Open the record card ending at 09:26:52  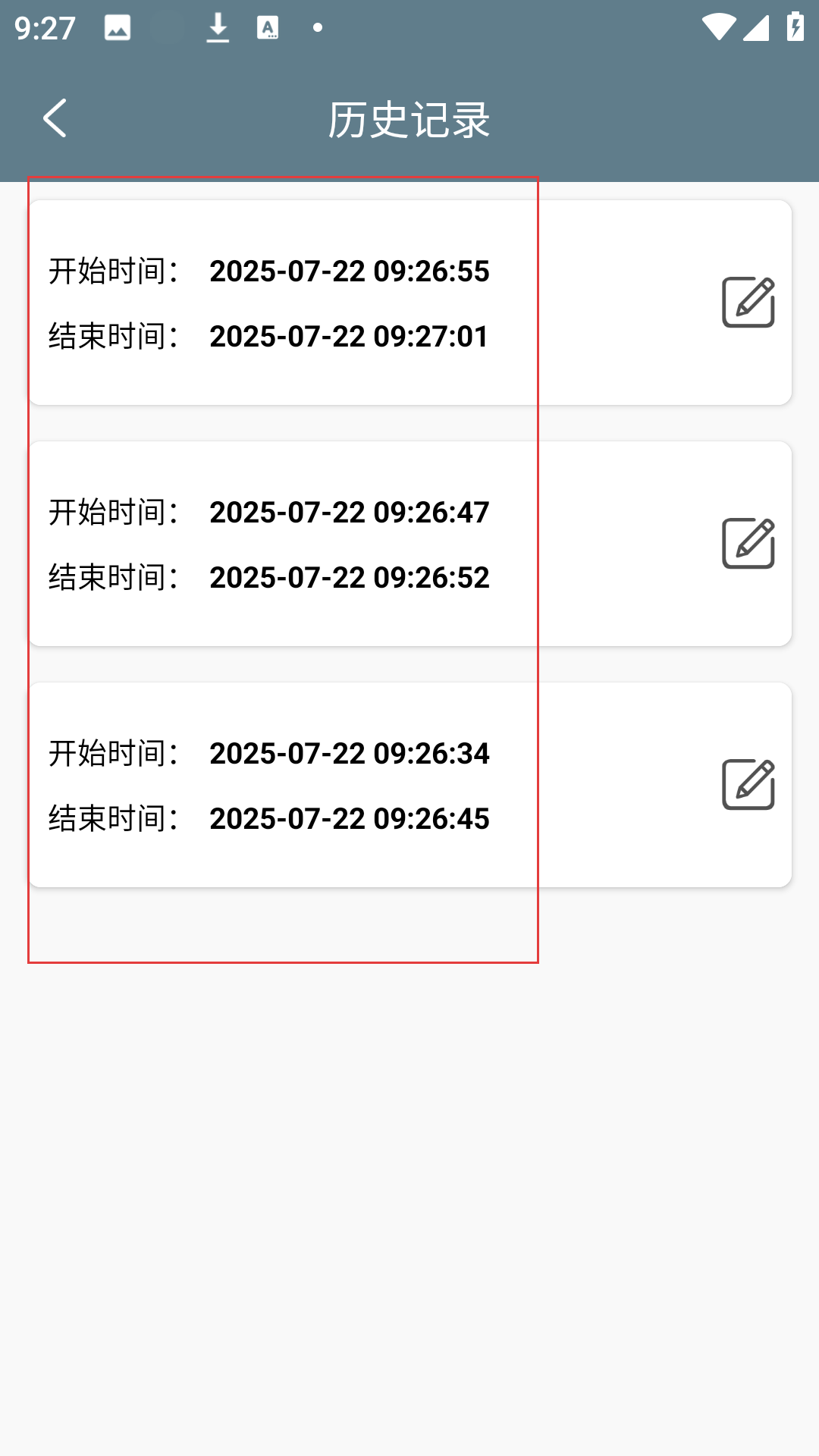(x=409, y=544)
